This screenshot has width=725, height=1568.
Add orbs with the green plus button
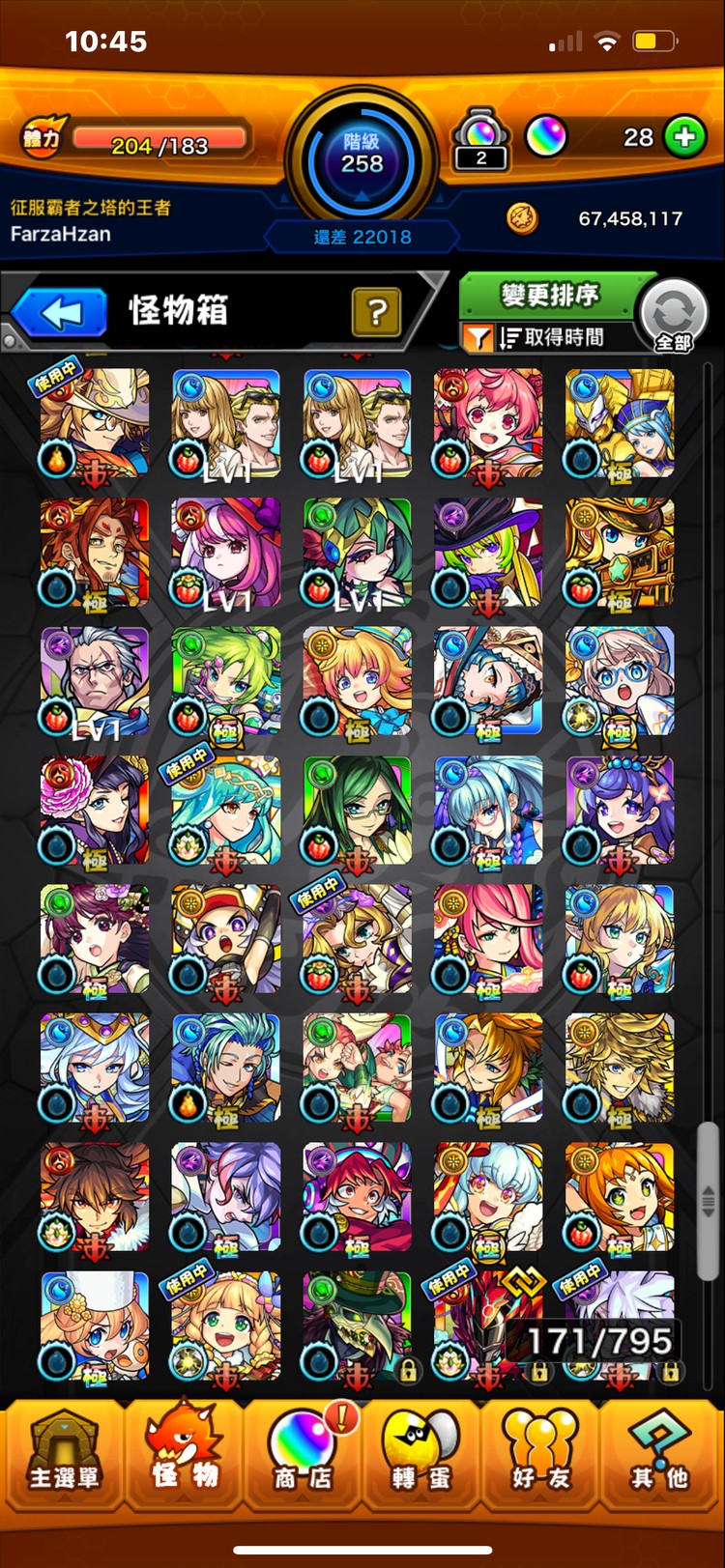point(684,137)
